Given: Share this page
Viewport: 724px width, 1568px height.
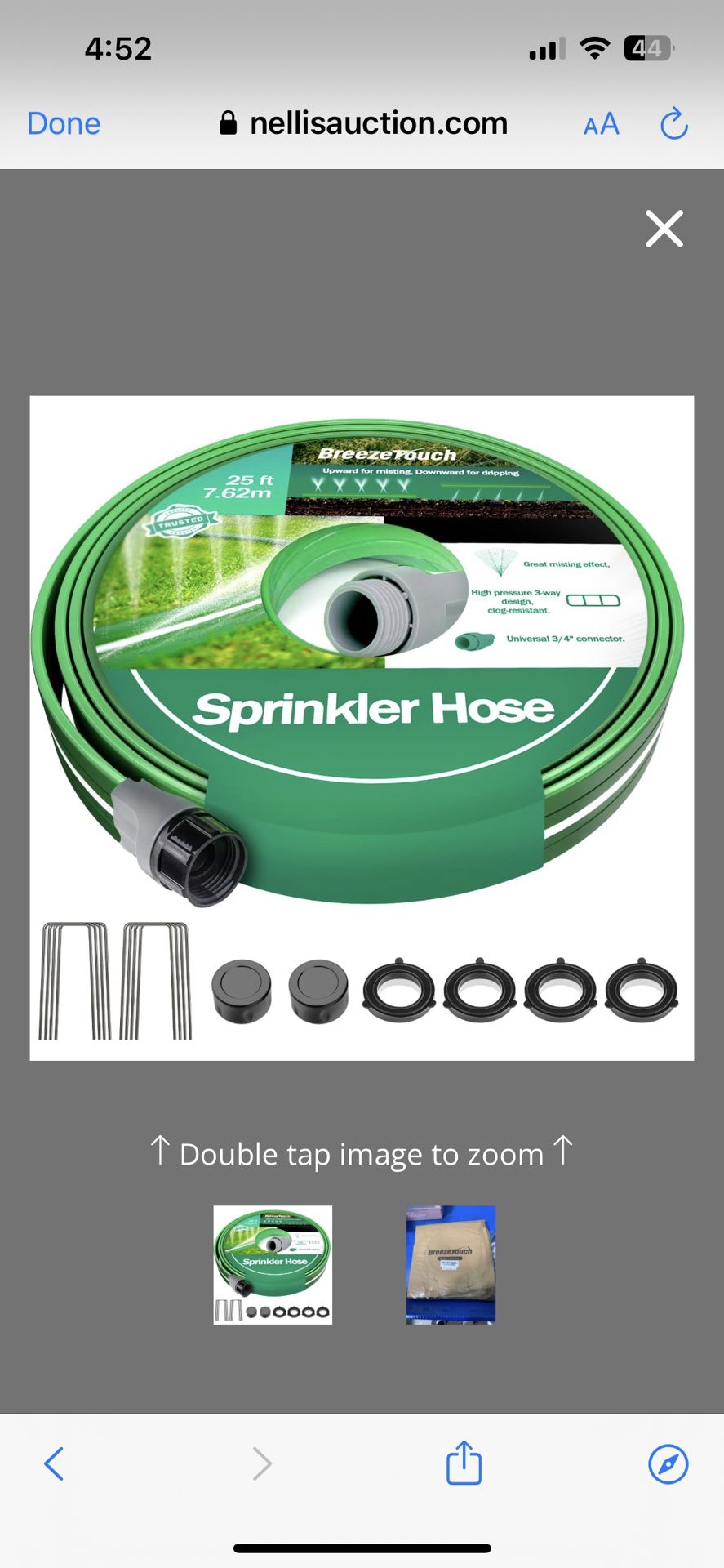Looking at the screenshot, I should [464, 1462].
